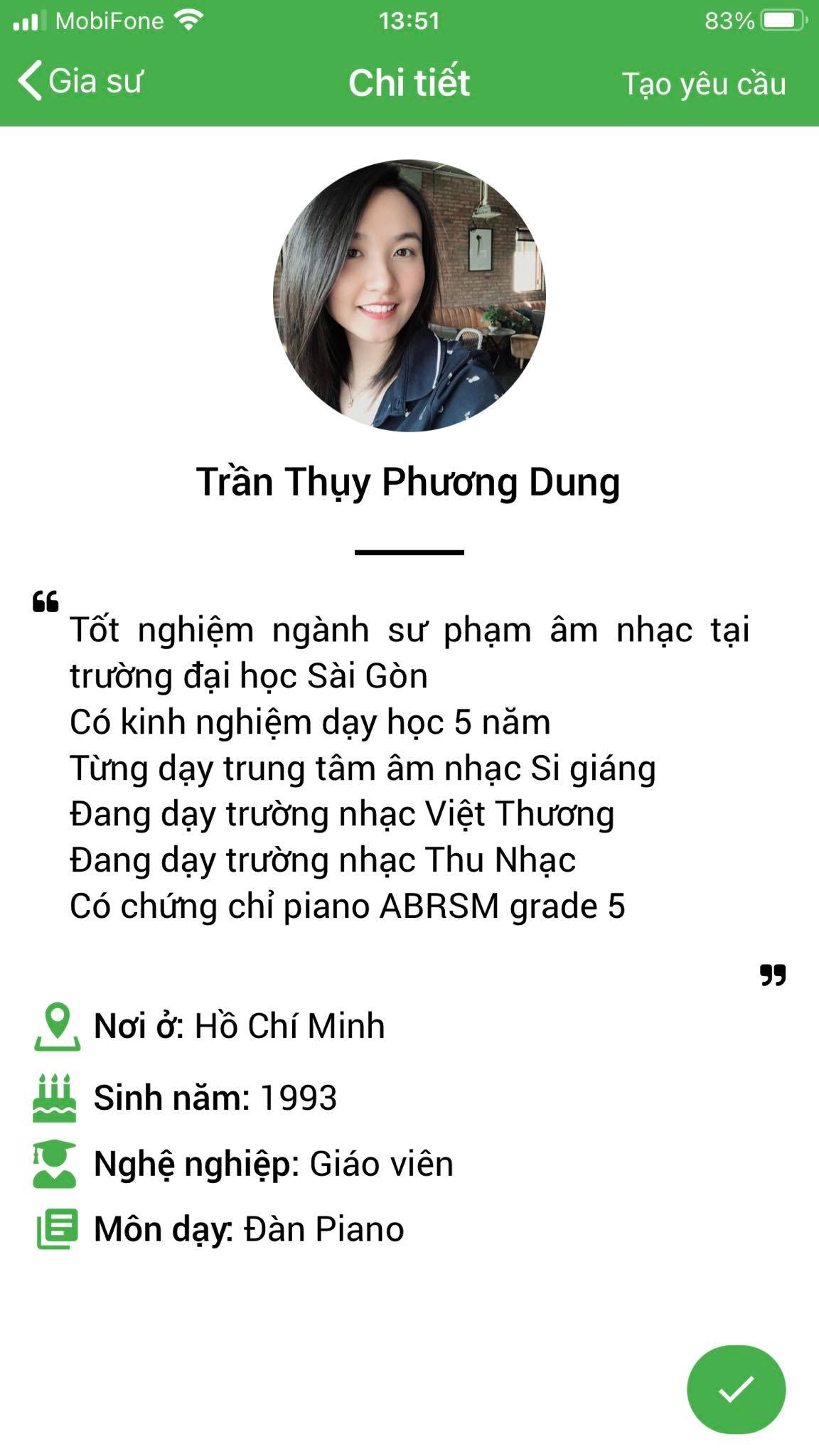Open the tutor's profile photo
Viewport: 819px width, 1456px height.
click(x=409, y=296)
